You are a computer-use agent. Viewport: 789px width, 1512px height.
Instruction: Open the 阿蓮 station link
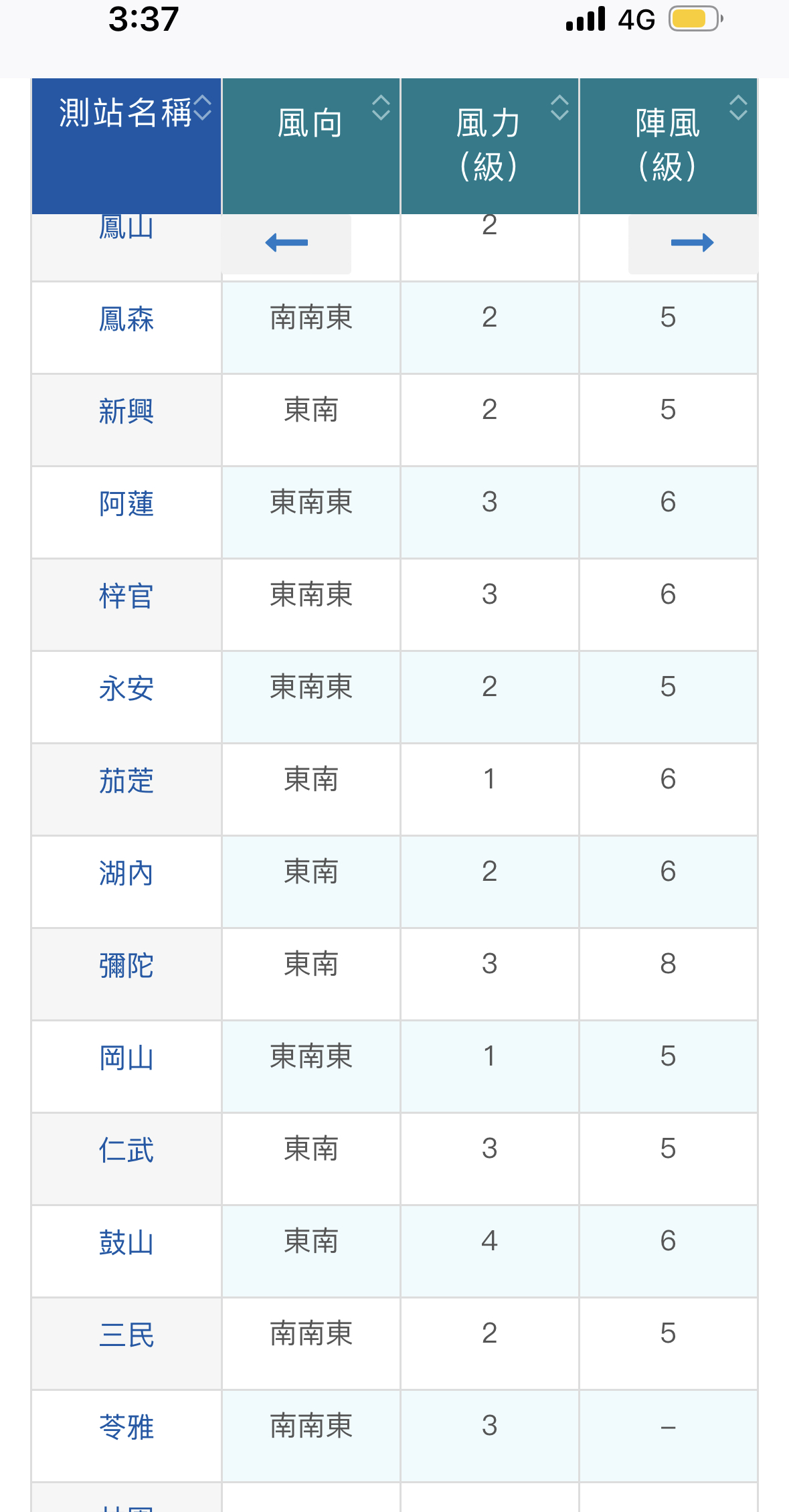pyautogui.click(x=126, y=504)
